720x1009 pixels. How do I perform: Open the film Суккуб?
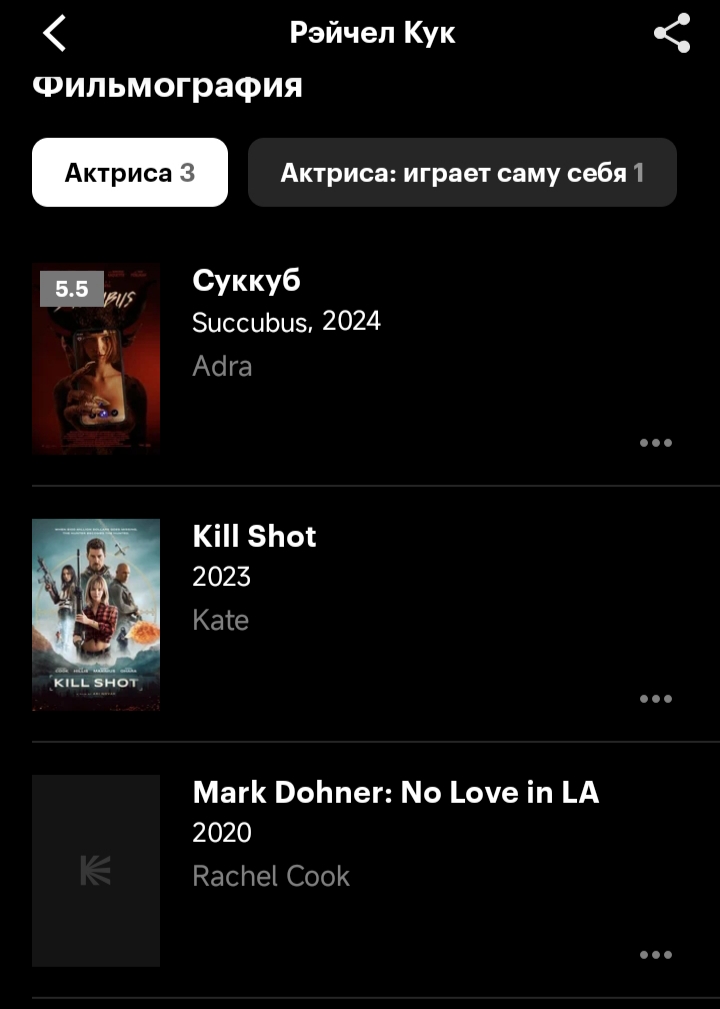(x=246, y=281)
